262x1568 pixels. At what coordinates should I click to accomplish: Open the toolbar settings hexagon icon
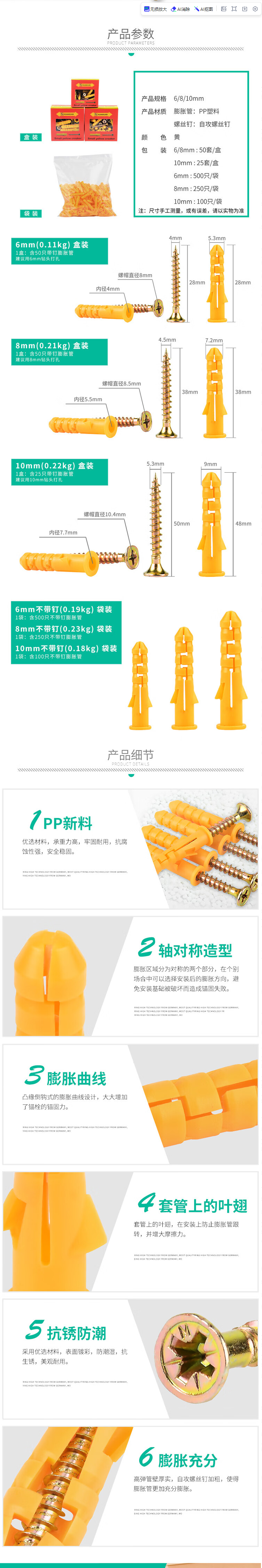(x=255, y=9)
